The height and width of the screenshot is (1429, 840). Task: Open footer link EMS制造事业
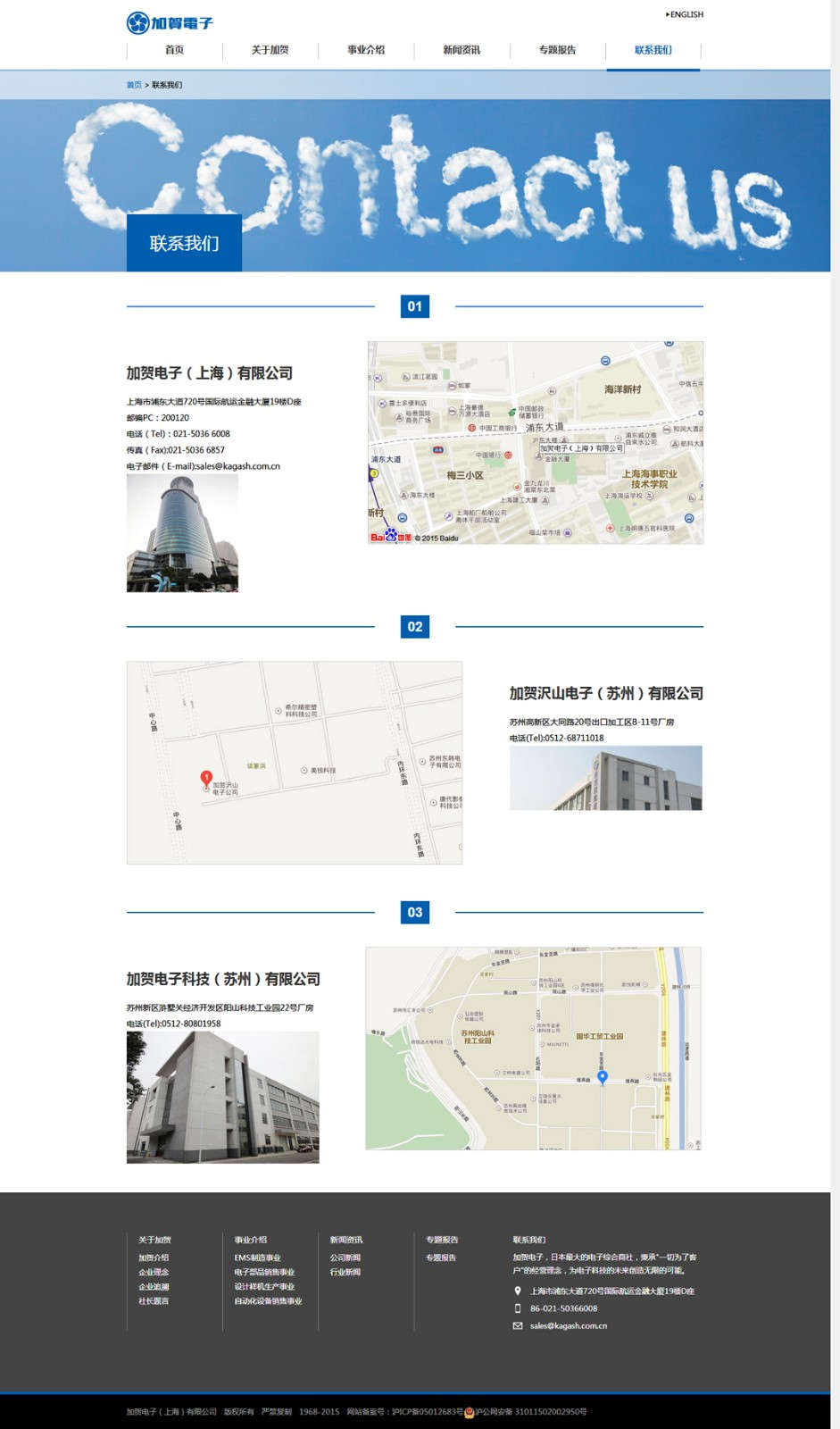257,1258
